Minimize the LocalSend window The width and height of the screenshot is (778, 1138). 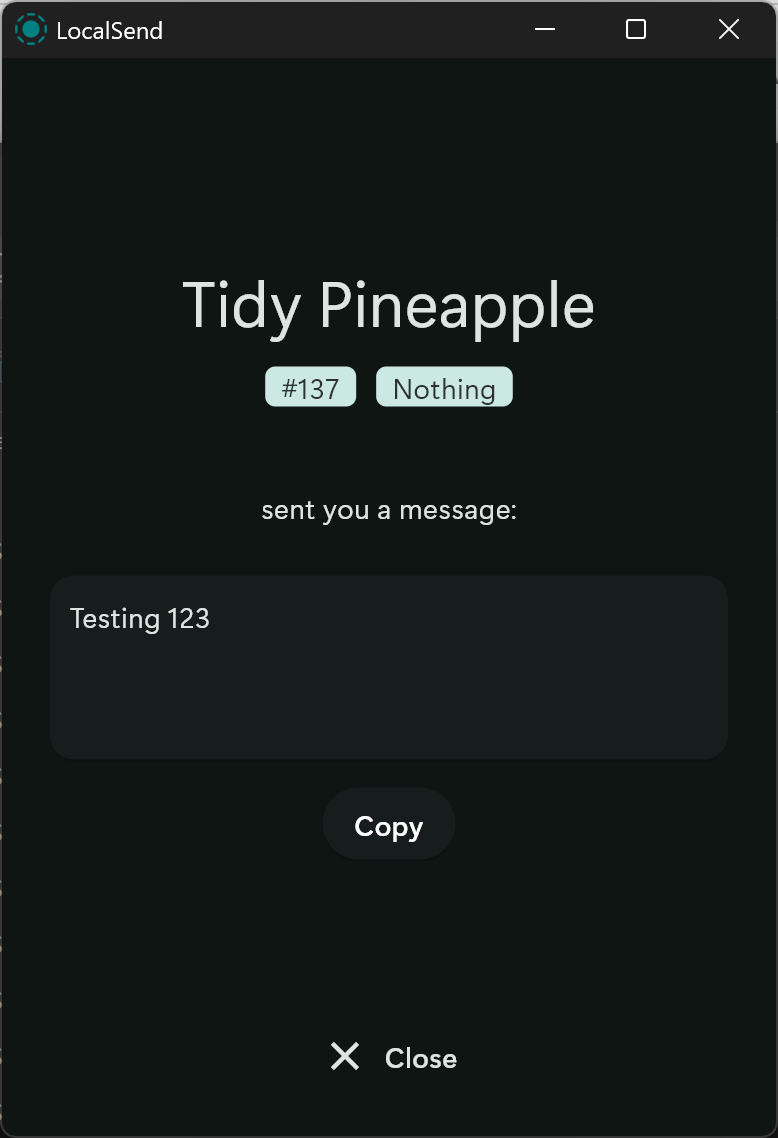[x=545, y=30]
